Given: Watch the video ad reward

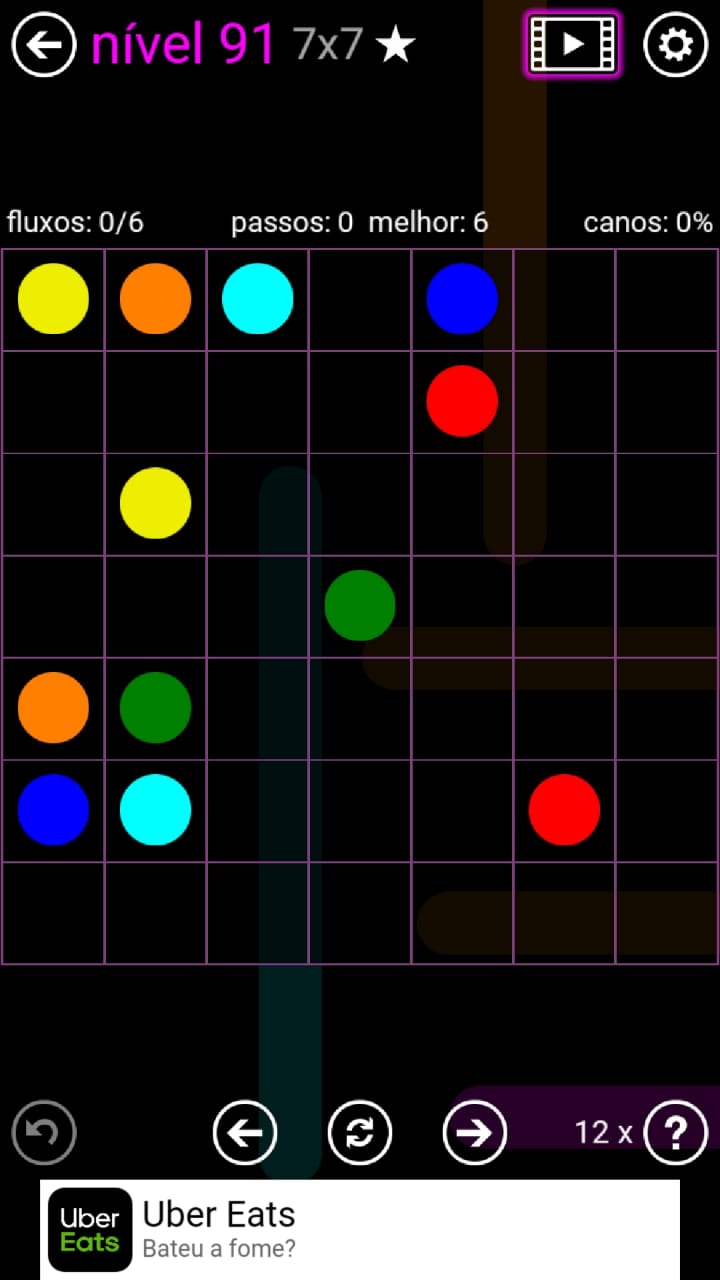Looking at the screenshot, I should (x=572, y=44).
